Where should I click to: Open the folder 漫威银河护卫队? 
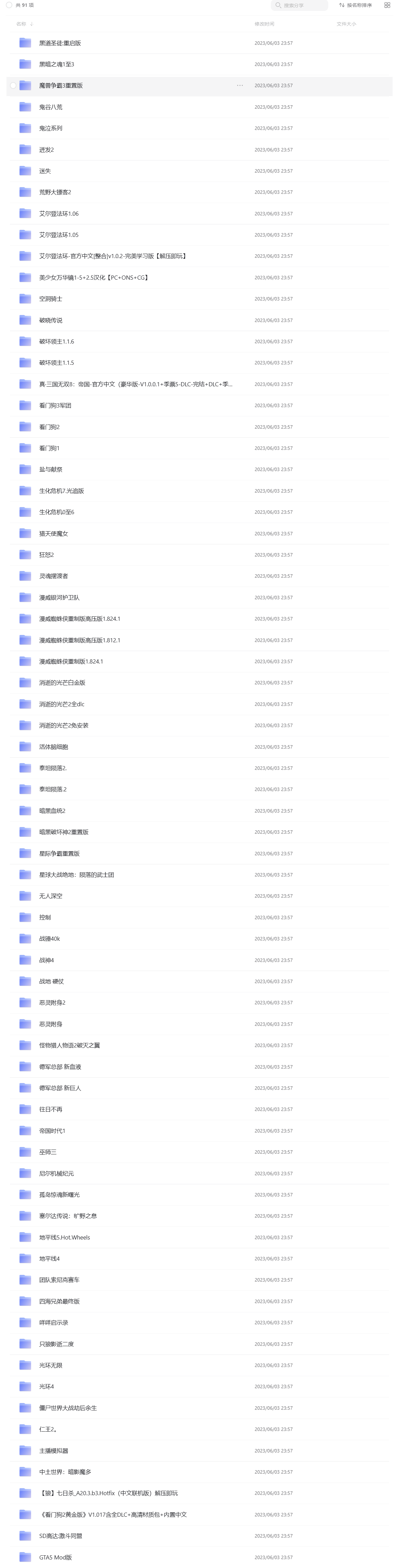(59, 598)
